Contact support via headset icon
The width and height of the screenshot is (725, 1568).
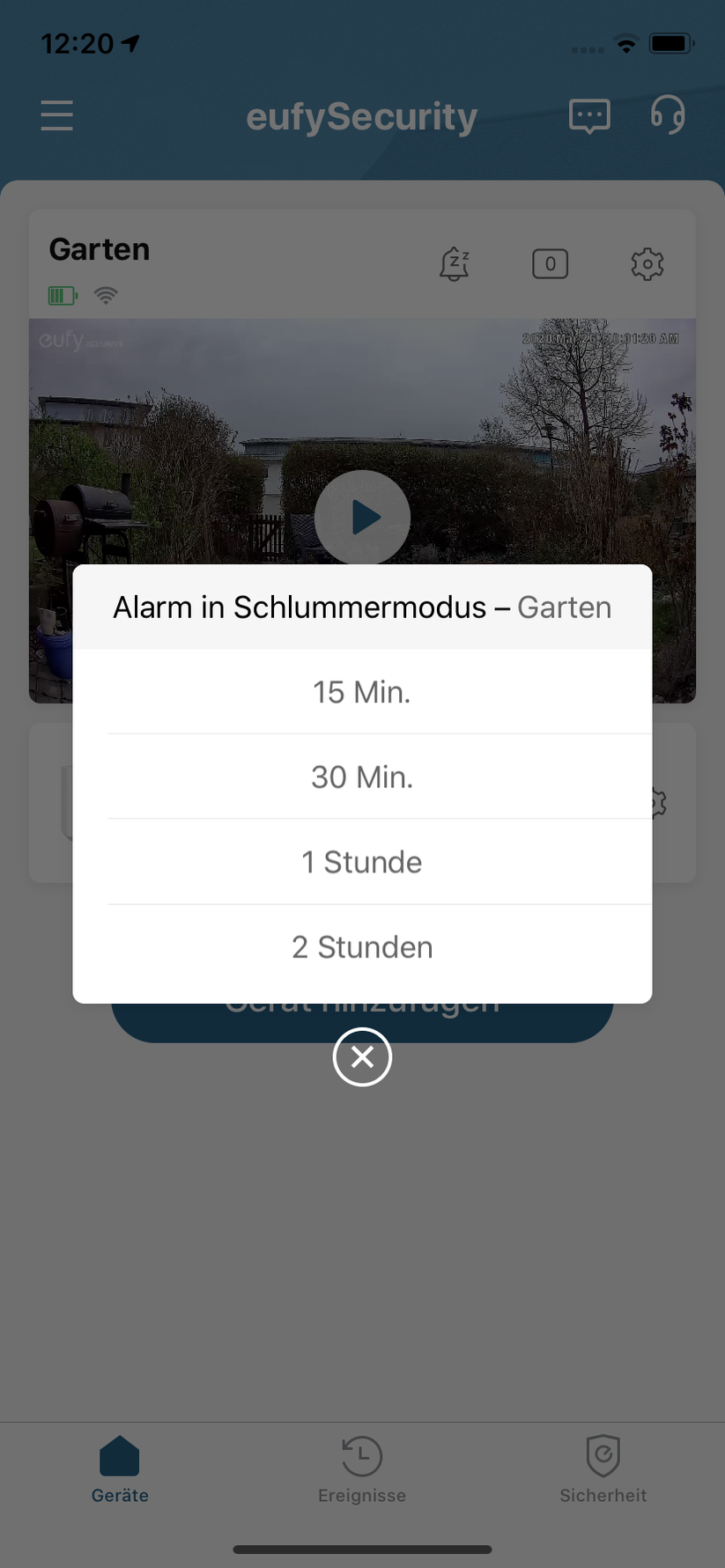point(668,115)
